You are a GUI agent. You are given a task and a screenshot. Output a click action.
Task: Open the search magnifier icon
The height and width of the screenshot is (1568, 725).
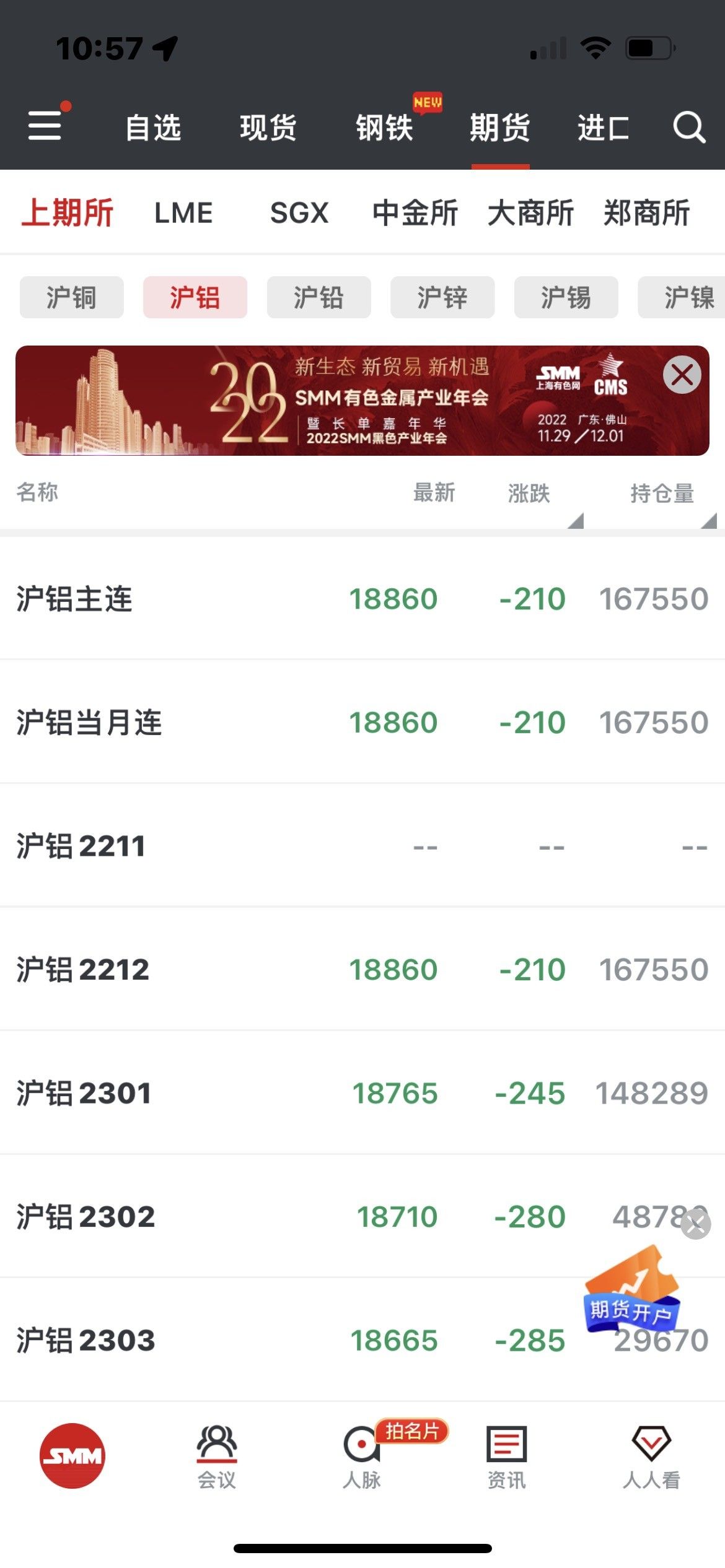click(688, 128)
